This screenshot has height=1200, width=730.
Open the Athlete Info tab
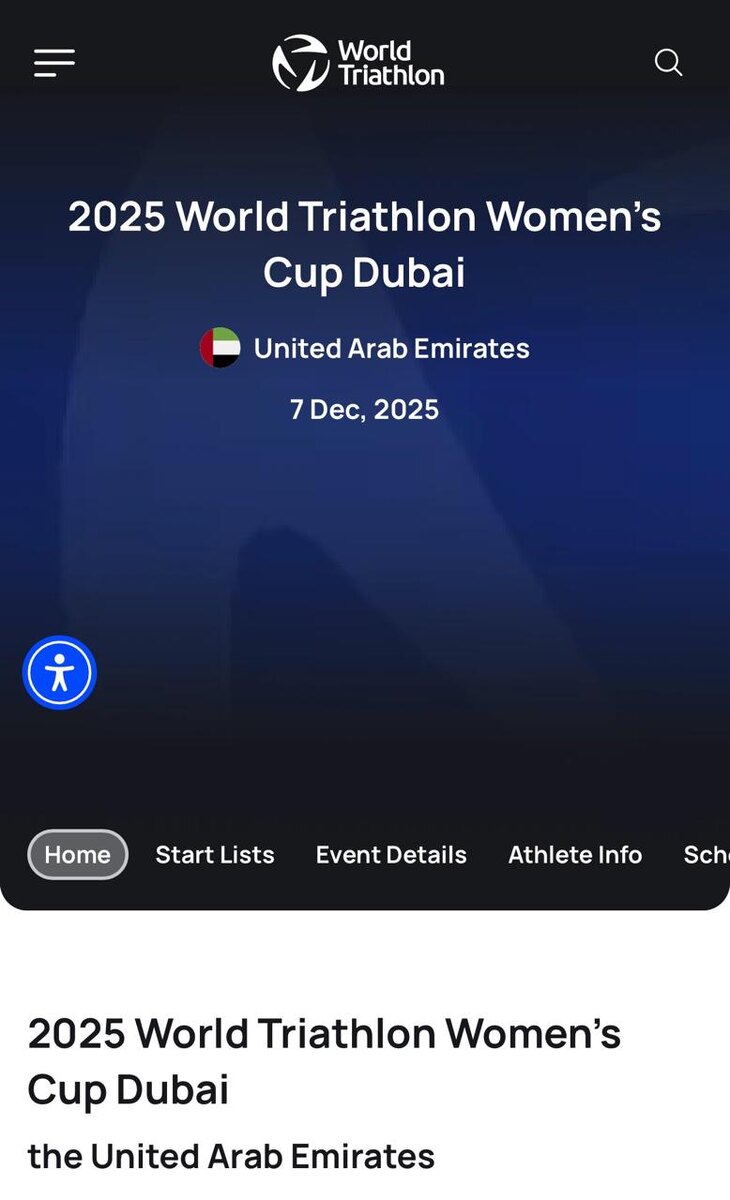(x=575, y=855)
